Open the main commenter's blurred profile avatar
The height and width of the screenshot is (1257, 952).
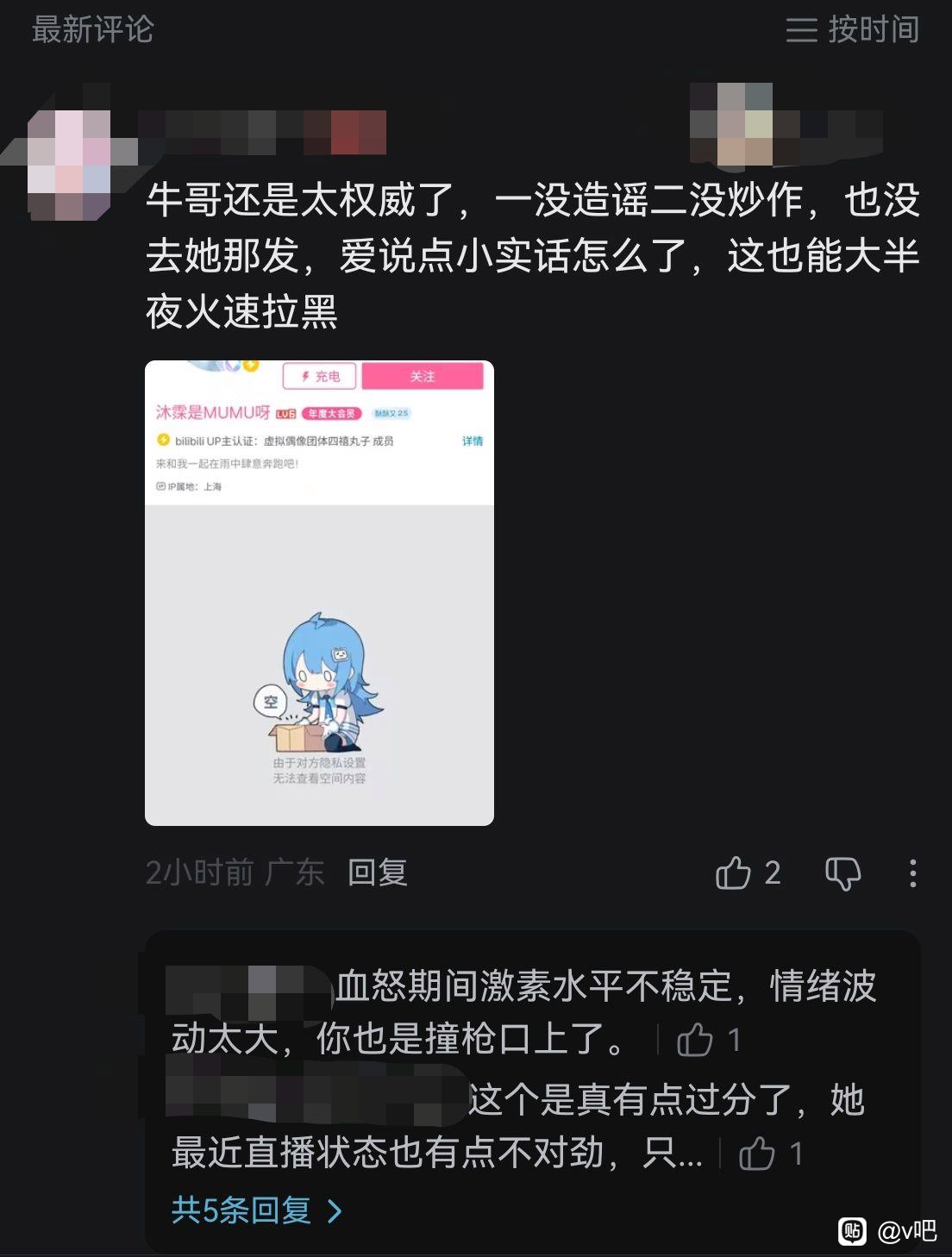(x=70, y=151)
